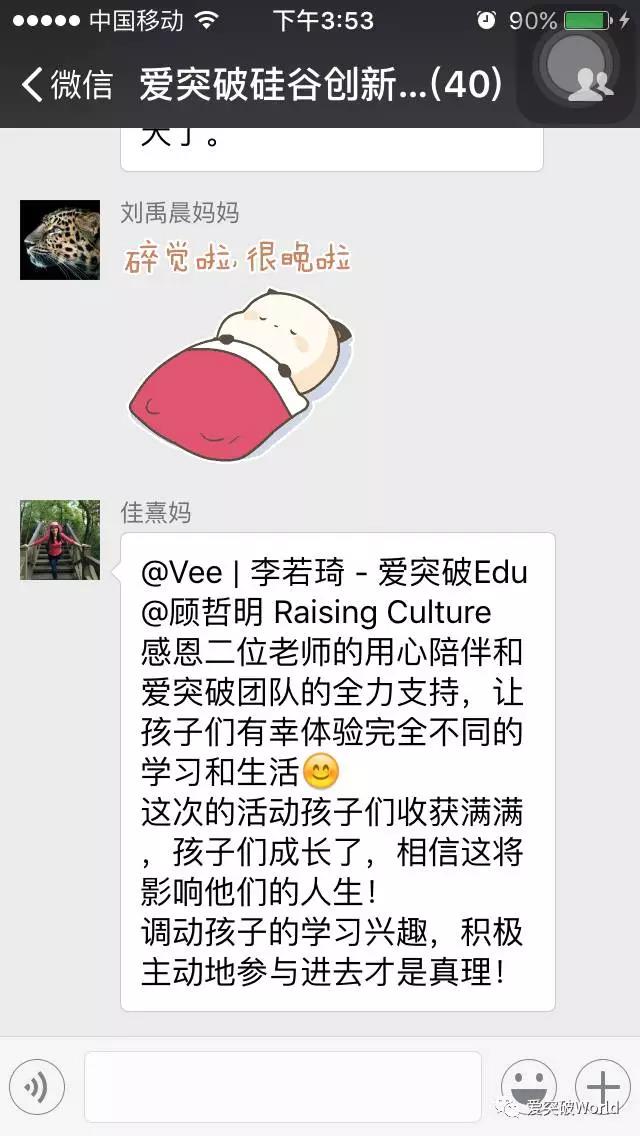This screenshot has width=640, height=1136.
Task: Focus the message text field
Action: click(282, 1086)
